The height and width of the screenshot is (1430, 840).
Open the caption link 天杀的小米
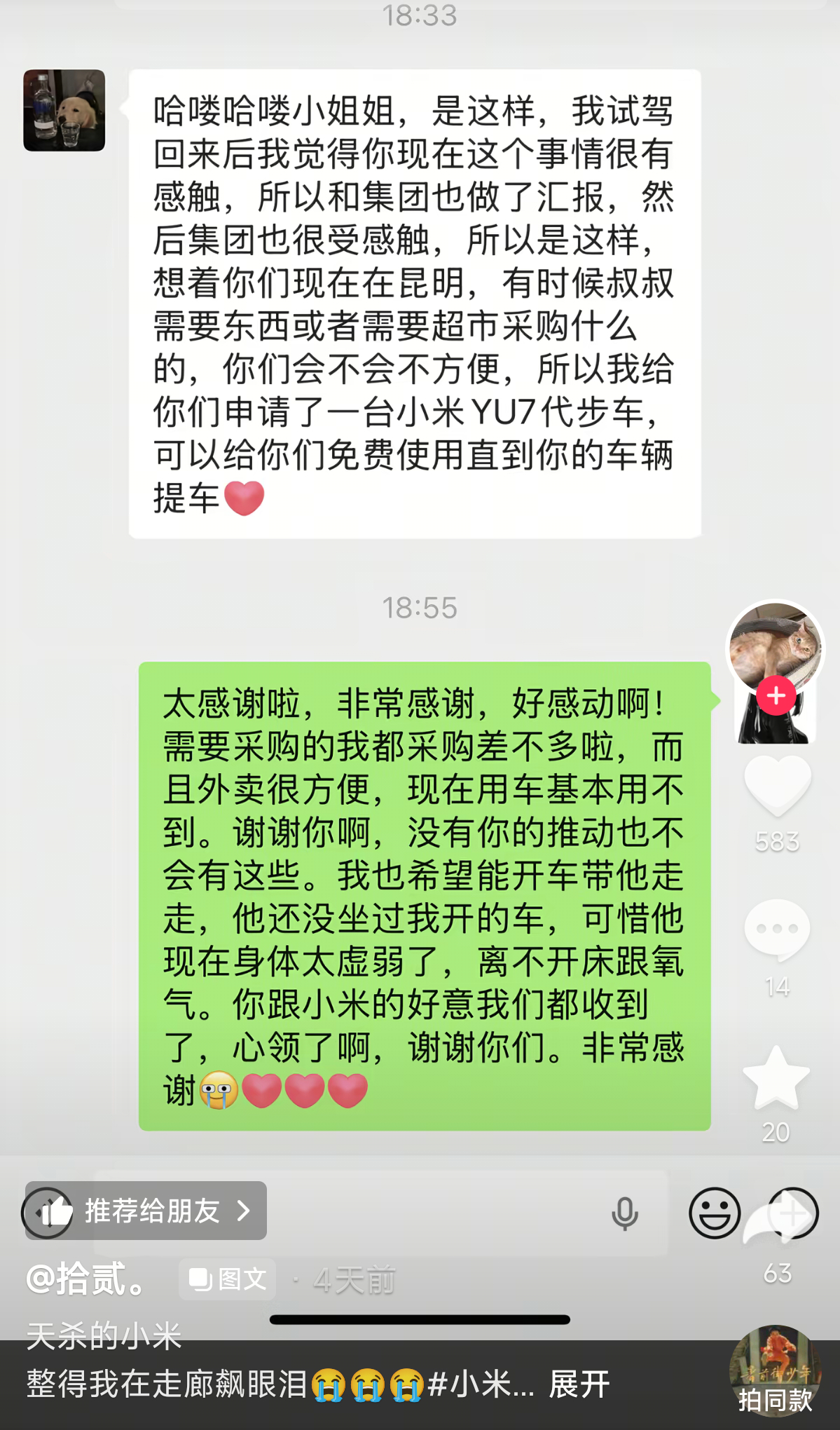tap(102, 1334)
